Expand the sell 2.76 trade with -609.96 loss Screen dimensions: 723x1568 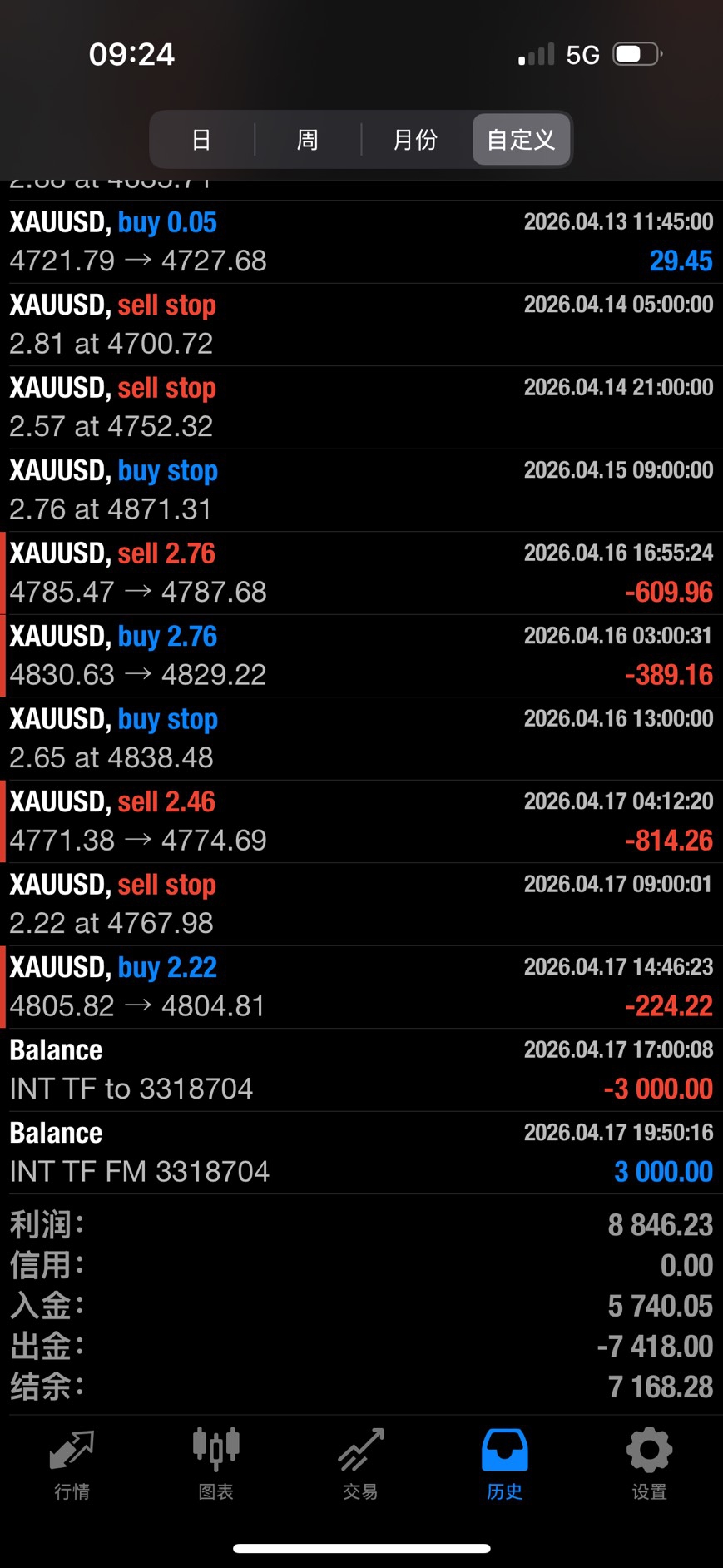(x=361, y=573)
